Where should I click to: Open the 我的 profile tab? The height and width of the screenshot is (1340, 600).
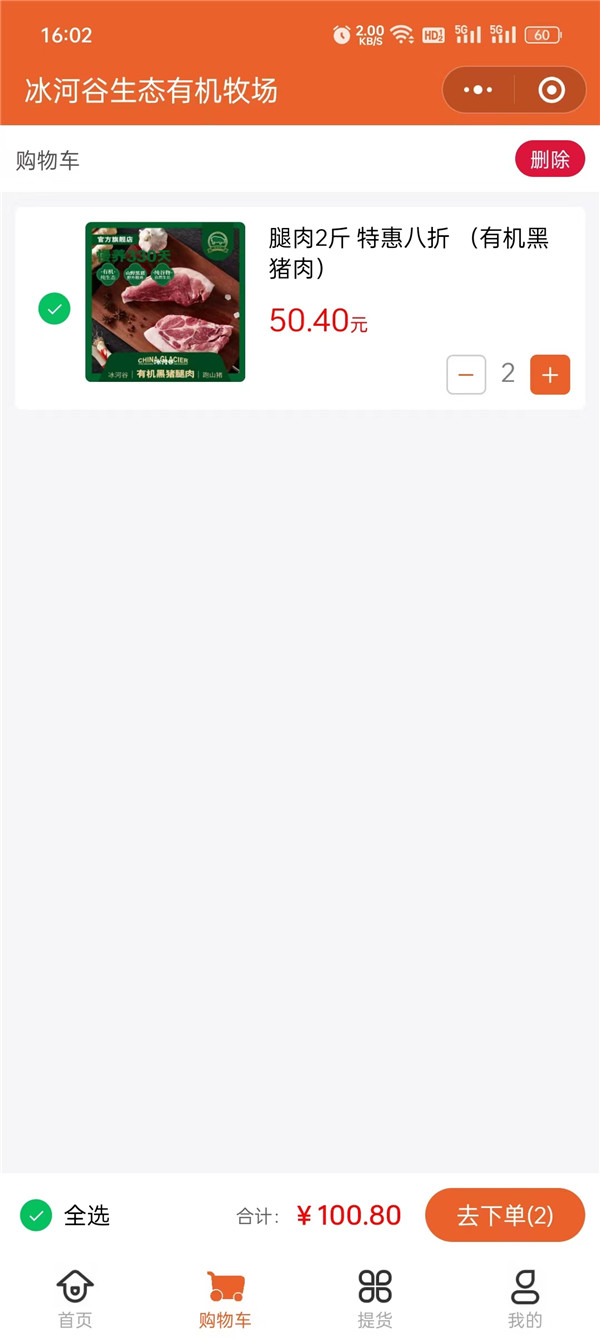[525, 1298]
